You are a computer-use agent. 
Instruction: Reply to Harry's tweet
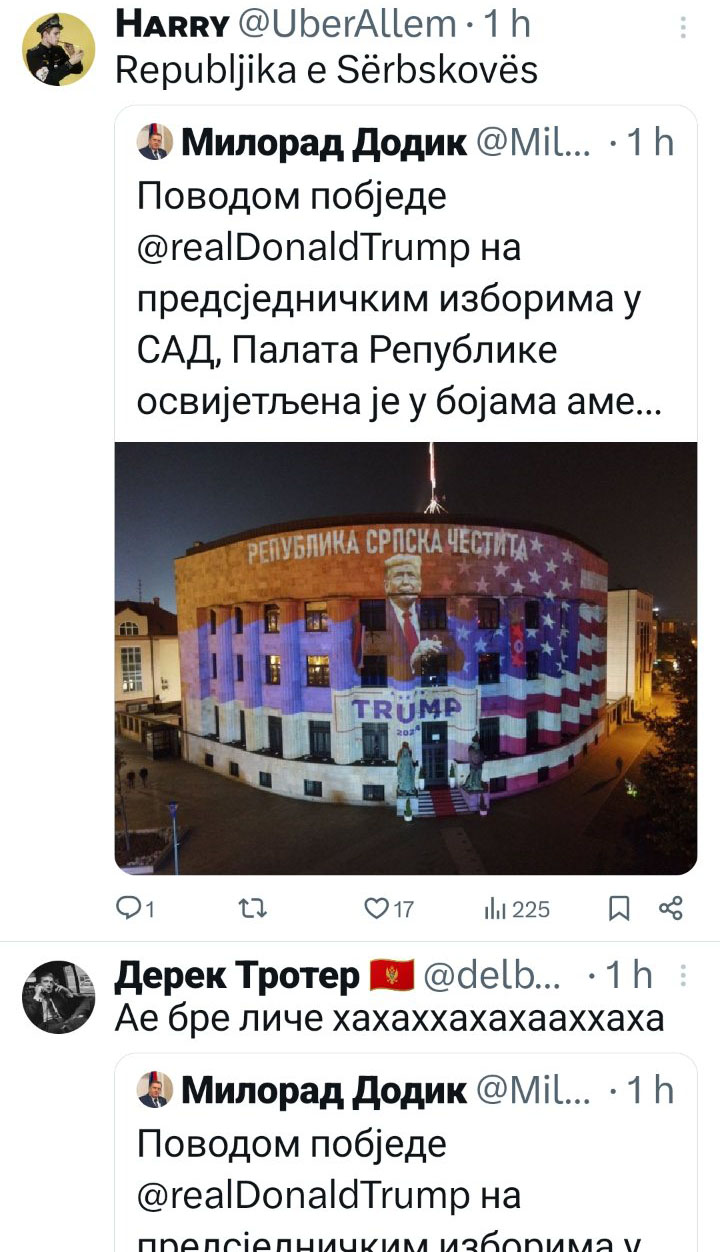tap(132, 908)
